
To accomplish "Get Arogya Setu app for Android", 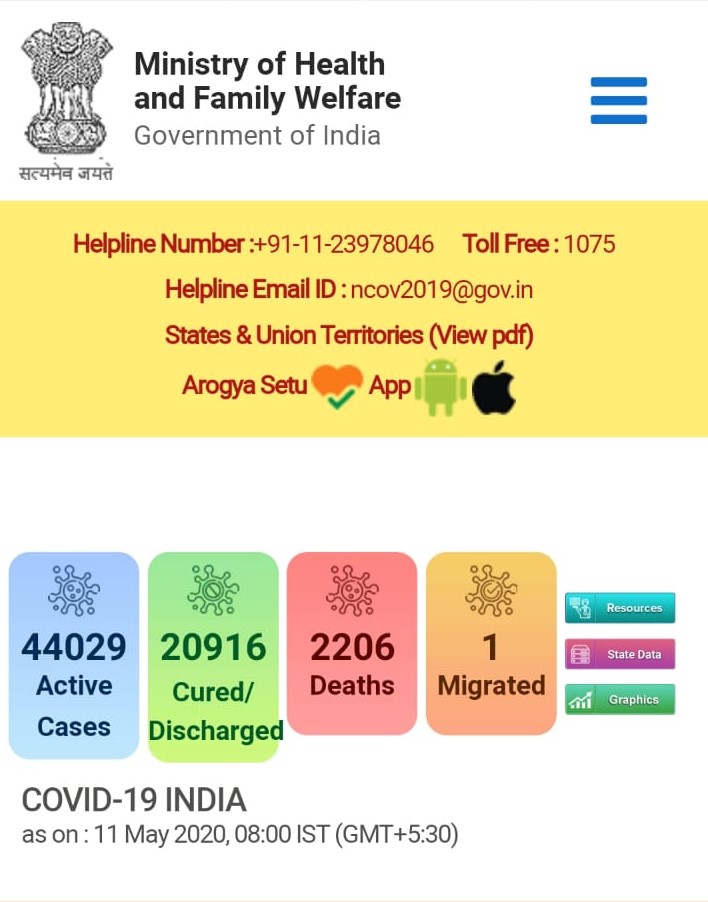I will [x=440, y=387].
